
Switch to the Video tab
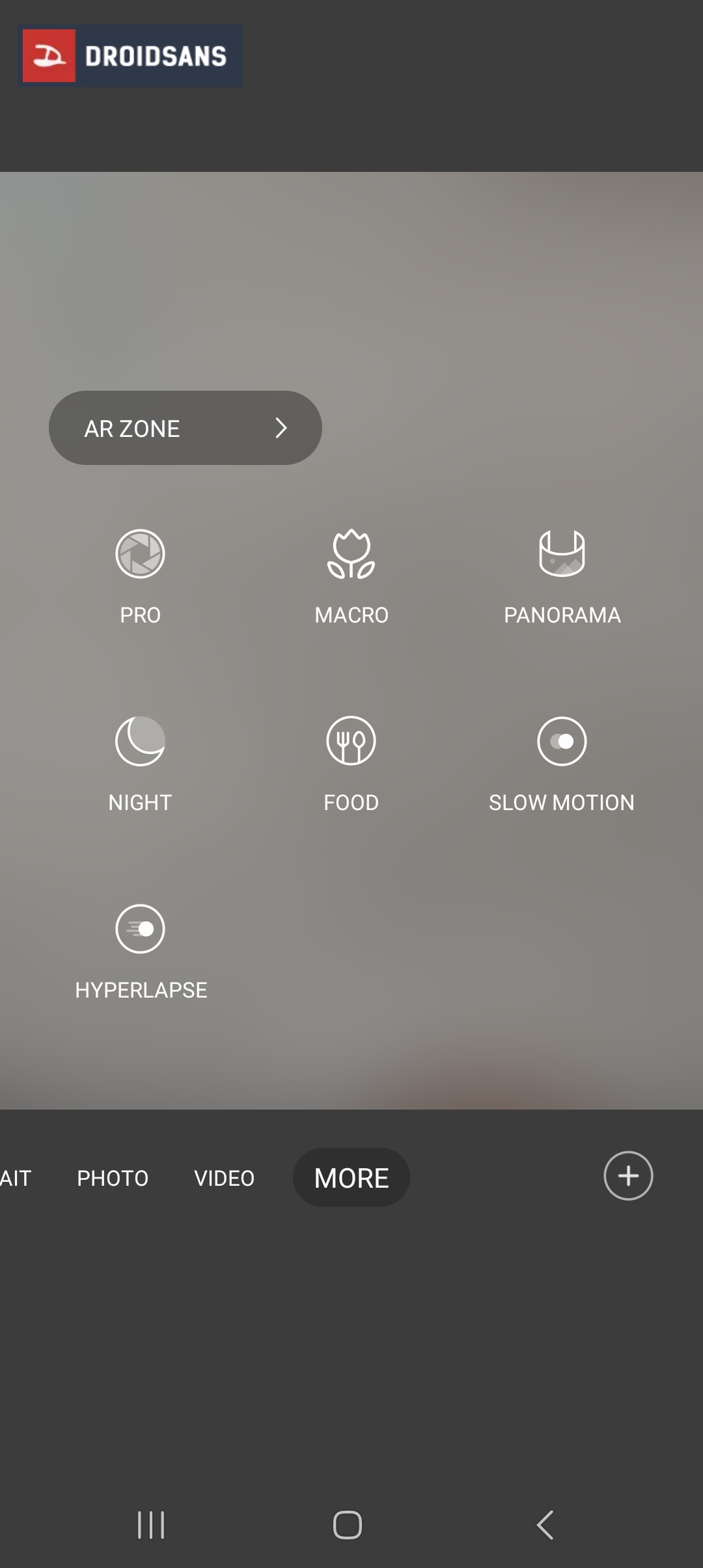(x=225, y=1178)
